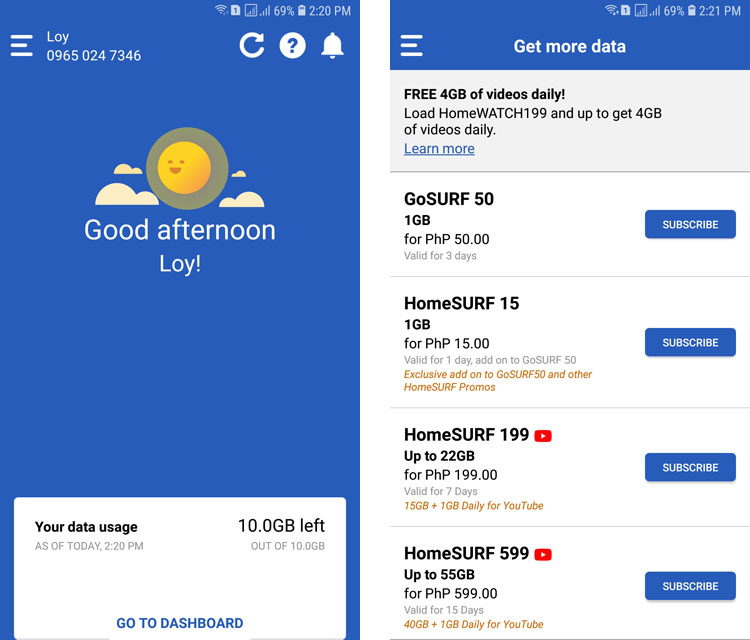Viewport: 750px width, 640px height.
Task: Refresh the data usage info
Action: click(252, 45)
